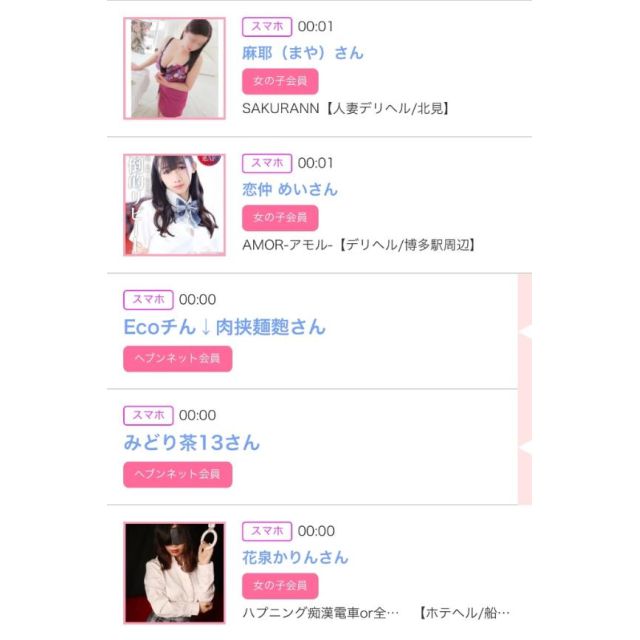Screen dimensions: 640x640
Task: Open 花泉かりんさん's profile link
Action: (295, 557)
